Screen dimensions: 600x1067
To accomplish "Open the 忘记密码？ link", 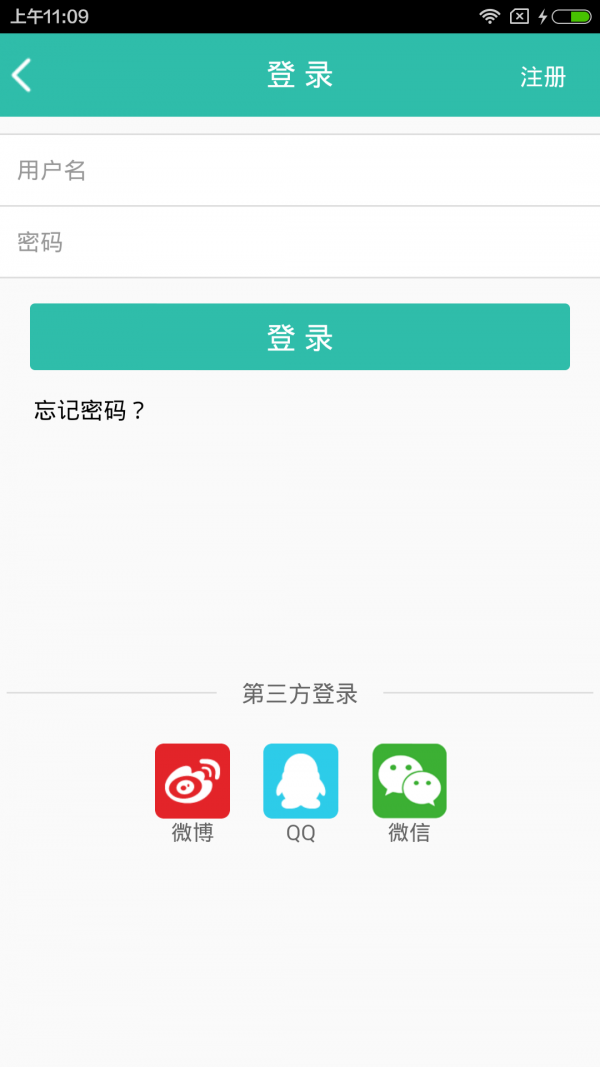I will click(90, 411).
